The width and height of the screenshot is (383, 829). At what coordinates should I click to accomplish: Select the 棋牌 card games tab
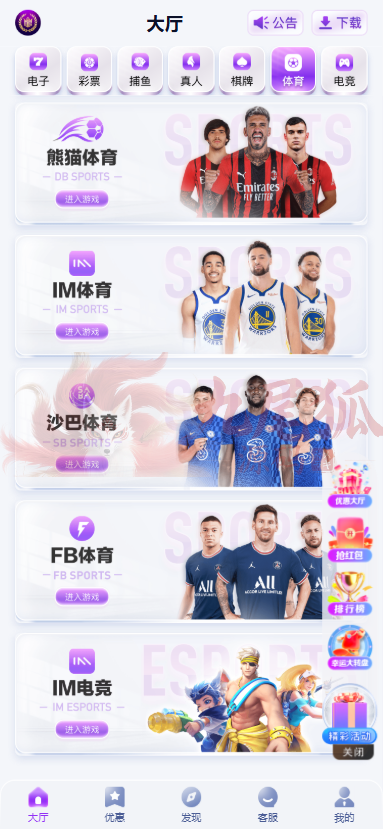coord(242,70)
